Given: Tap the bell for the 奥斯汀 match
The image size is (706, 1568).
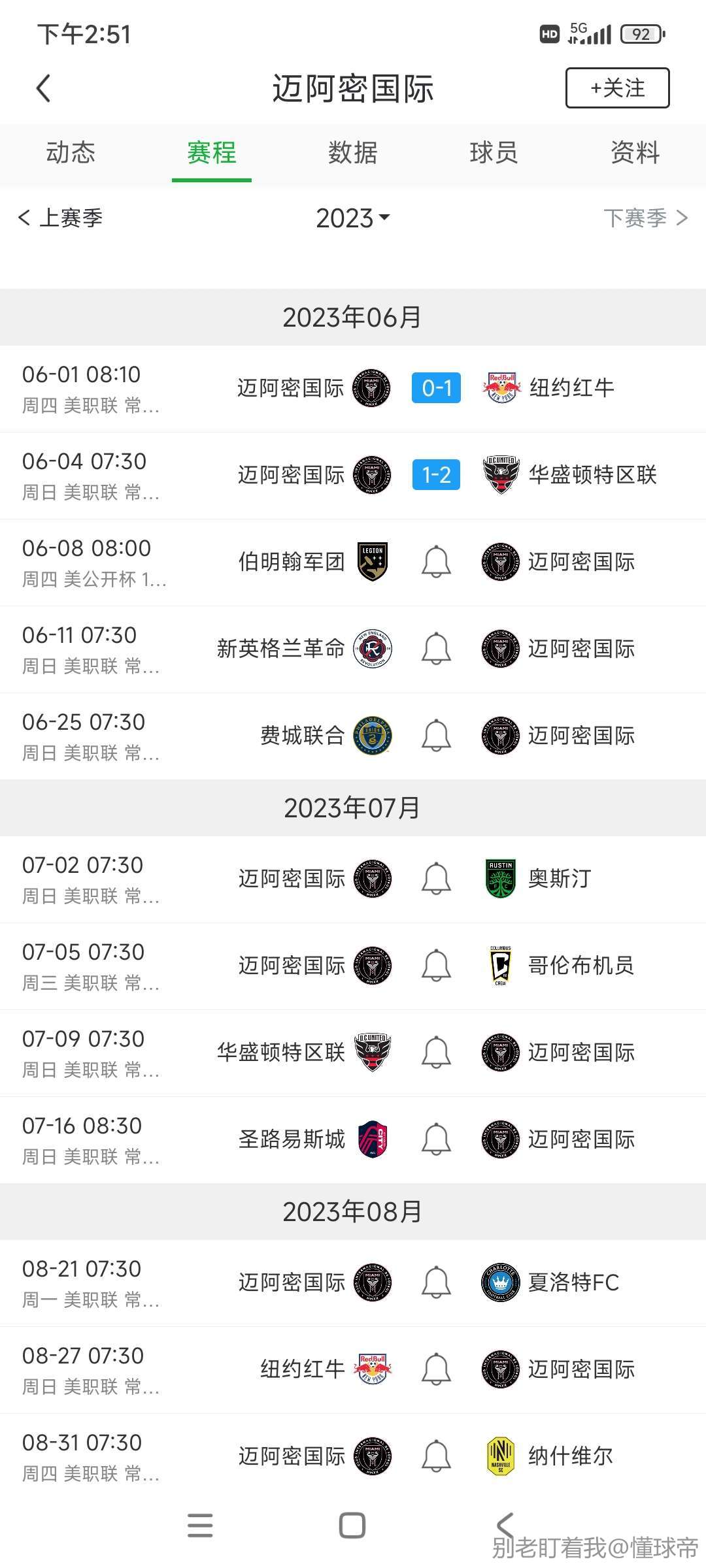Looking at the screenshot, I should click(436, 879).
